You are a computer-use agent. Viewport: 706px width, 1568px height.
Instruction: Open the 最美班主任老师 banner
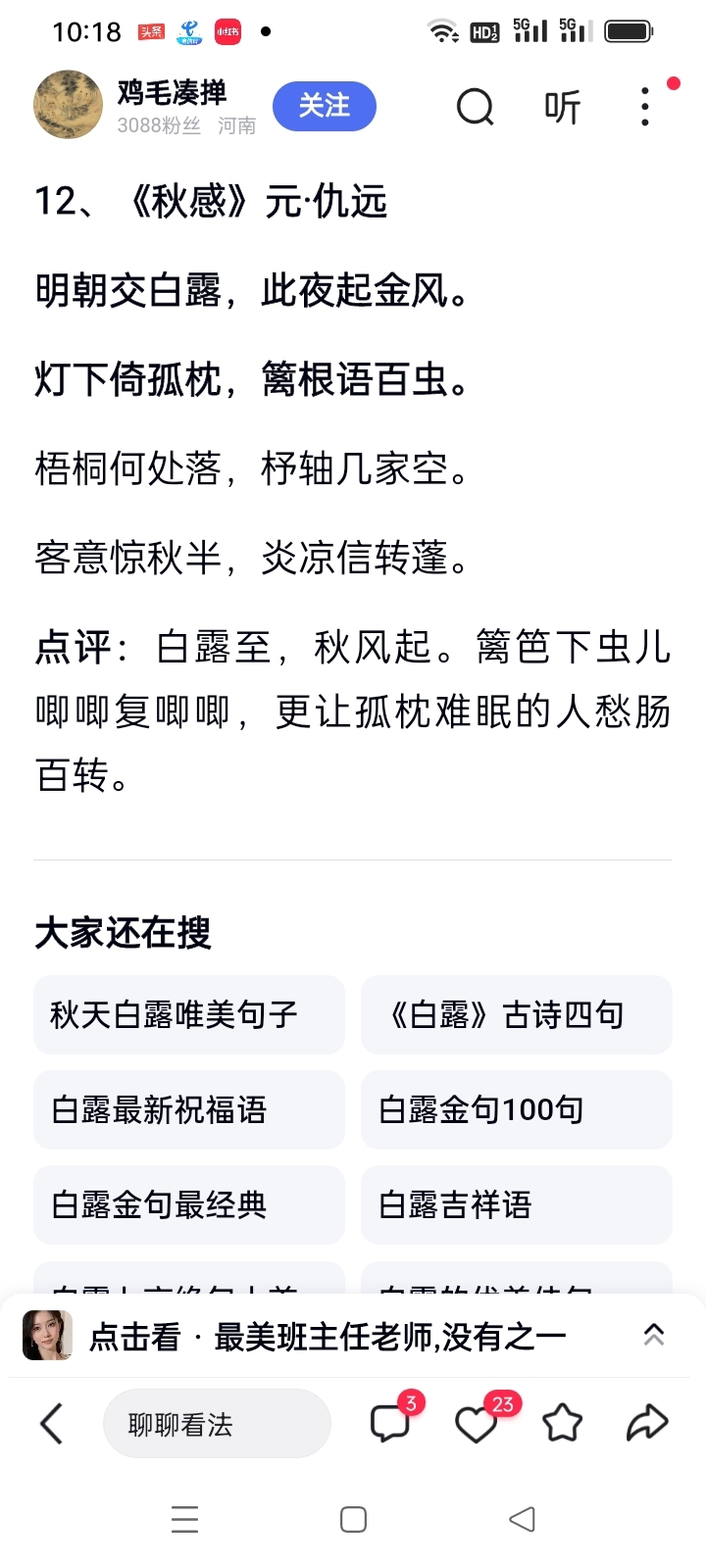pos(327,1336)
